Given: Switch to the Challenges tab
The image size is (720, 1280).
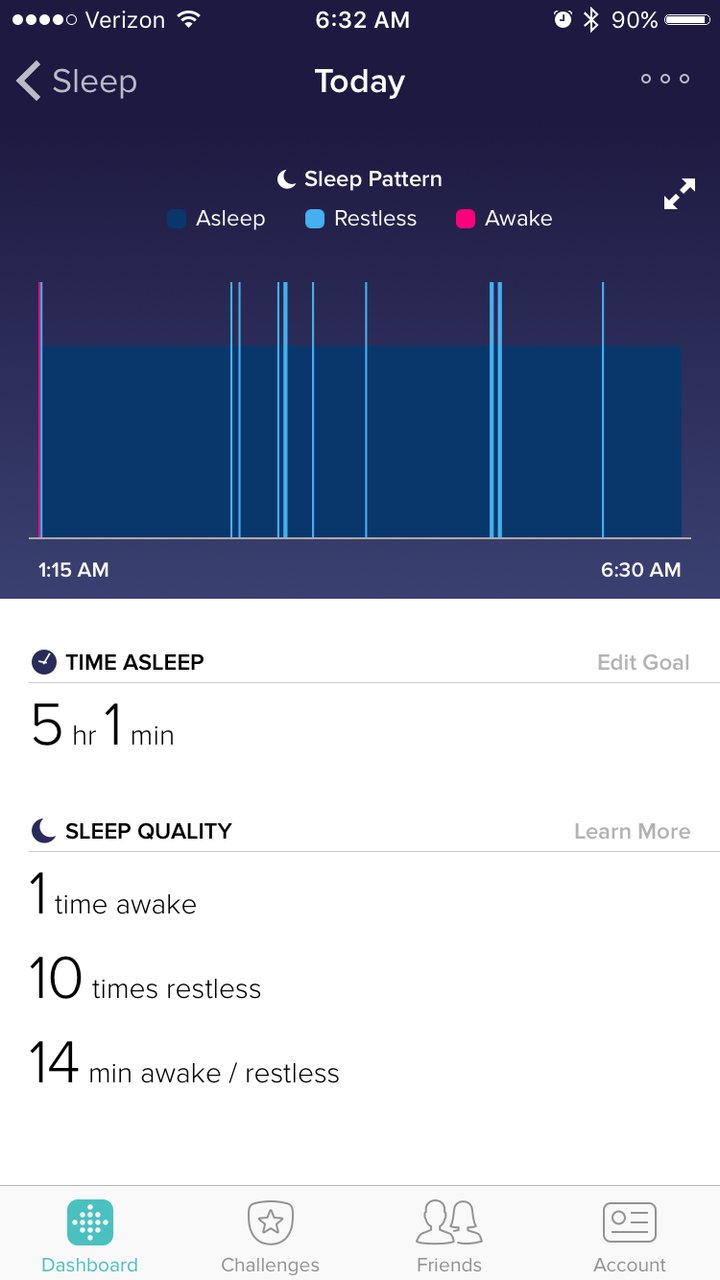Looking at the screenshot, I should pyautogui.click(x=270, y=1235).
